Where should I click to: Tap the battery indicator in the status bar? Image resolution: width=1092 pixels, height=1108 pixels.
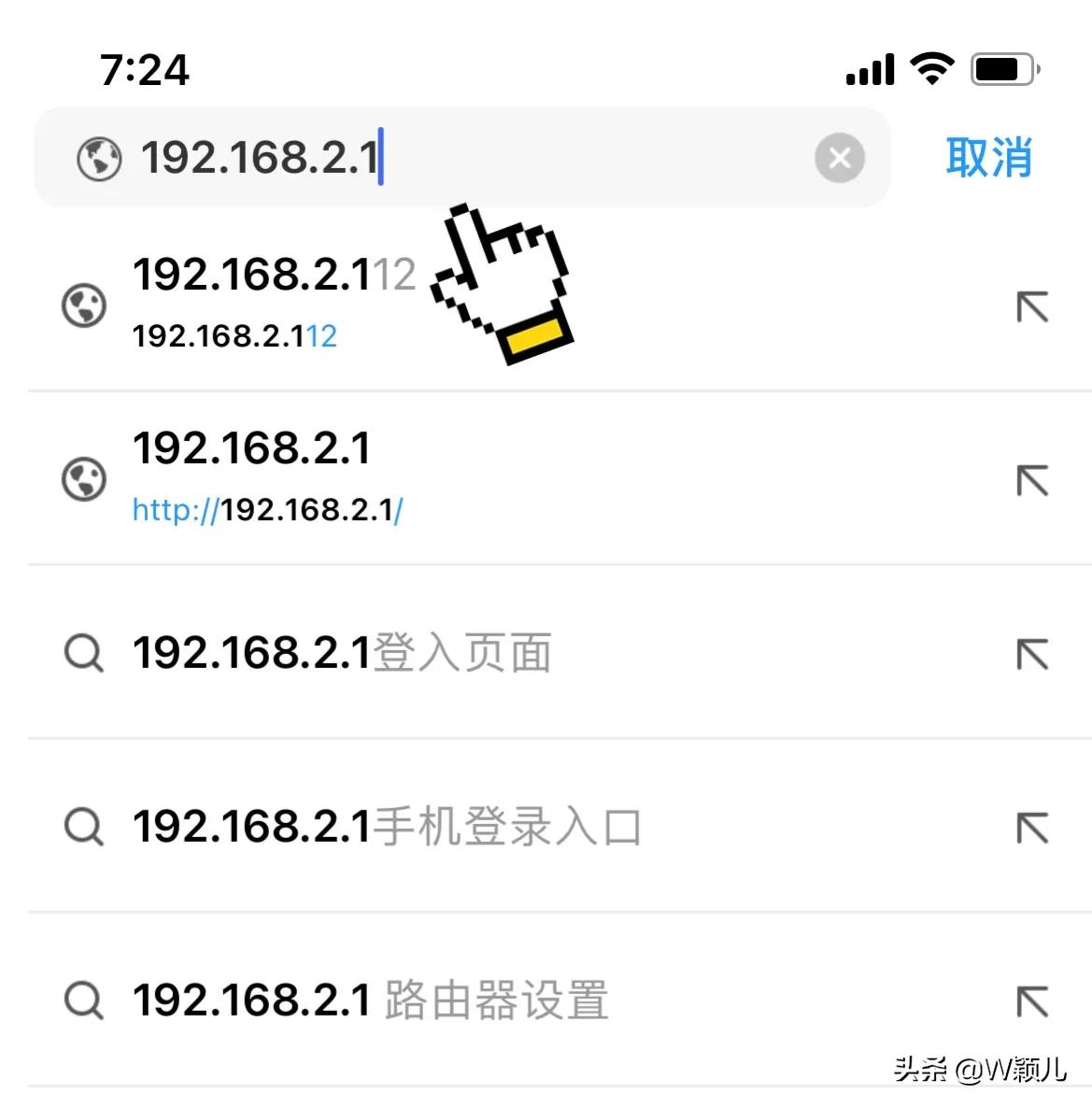tap(1002, 67)
